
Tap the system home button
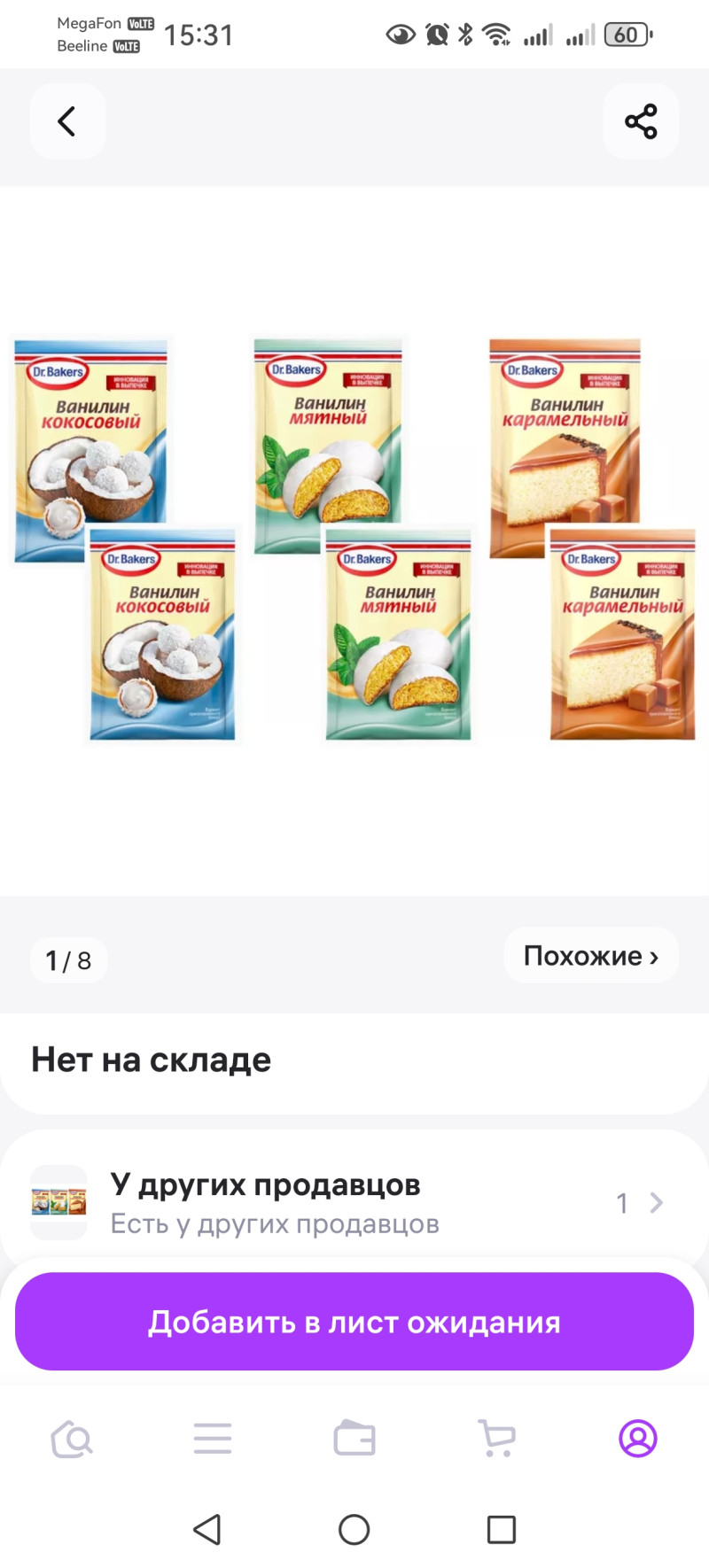click(354, 1530)
